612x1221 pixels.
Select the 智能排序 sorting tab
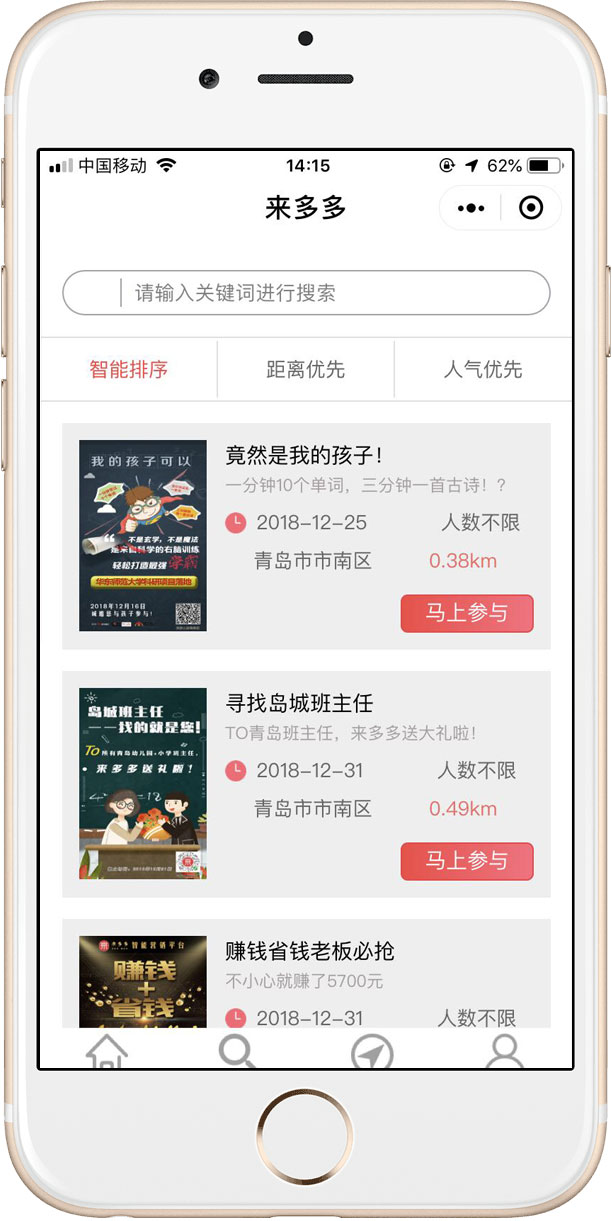129,369
